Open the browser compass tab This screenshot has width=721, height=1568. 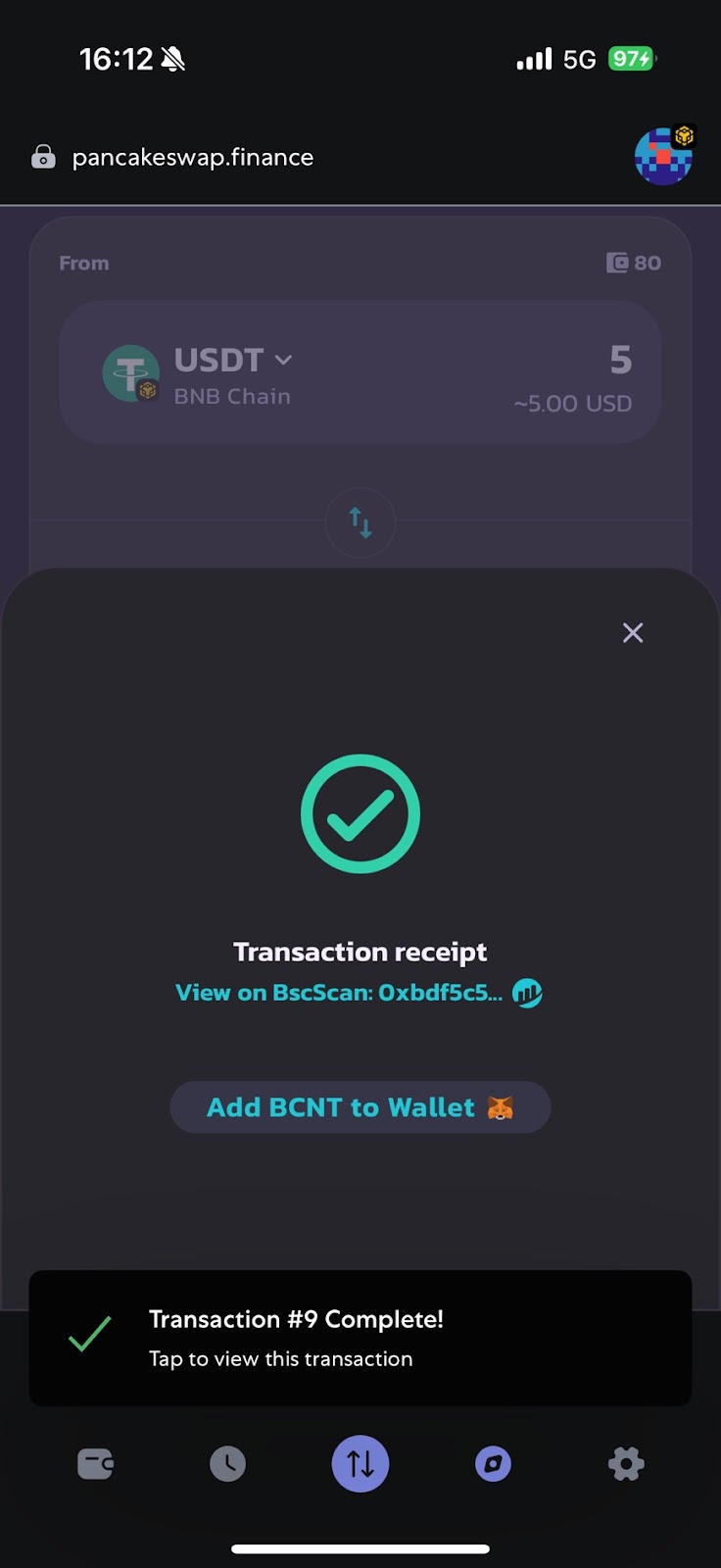[493, 1464]
